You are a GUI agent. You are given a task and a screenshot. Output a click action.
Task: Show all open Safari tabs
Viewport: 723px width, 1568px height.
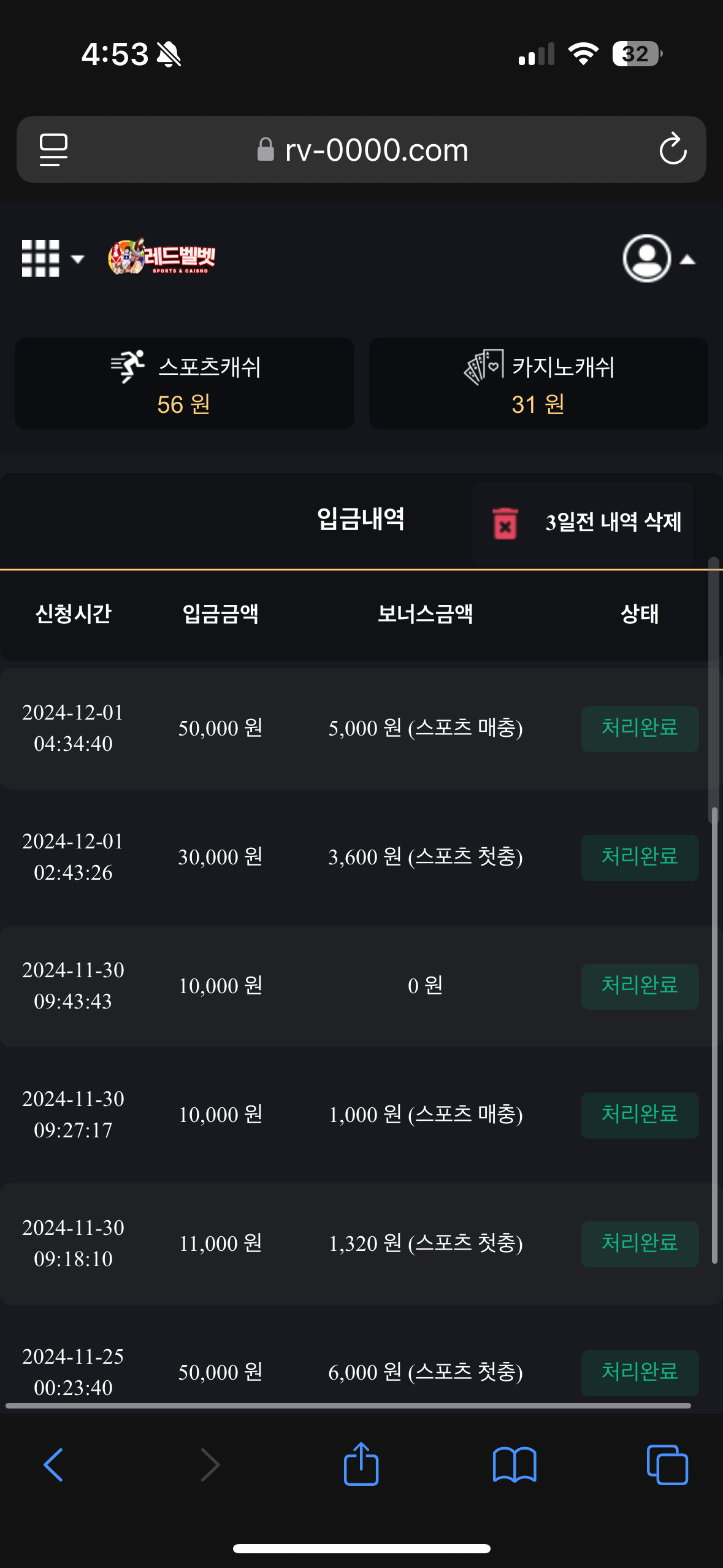click(x=667, y=1465)
